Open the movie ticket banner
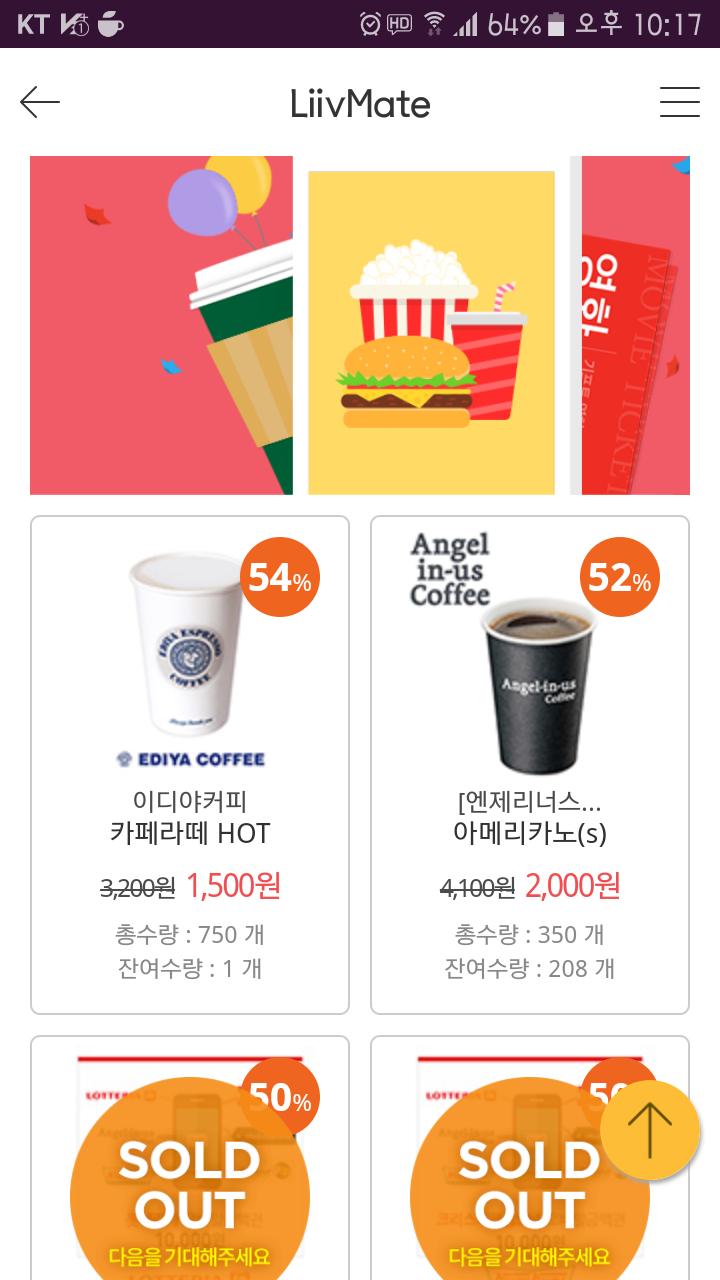This screenshot has width=720, height=1280. click(x=630, y=325)
